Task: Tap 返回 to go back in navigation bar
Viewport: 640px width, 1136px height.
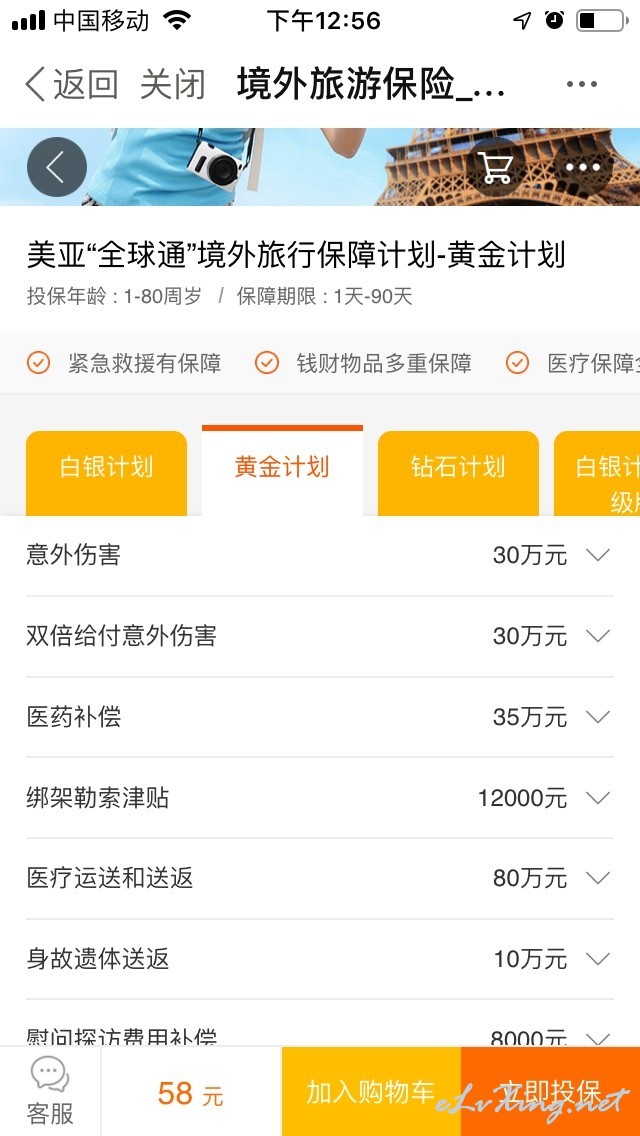Action: tap(72, 85)
